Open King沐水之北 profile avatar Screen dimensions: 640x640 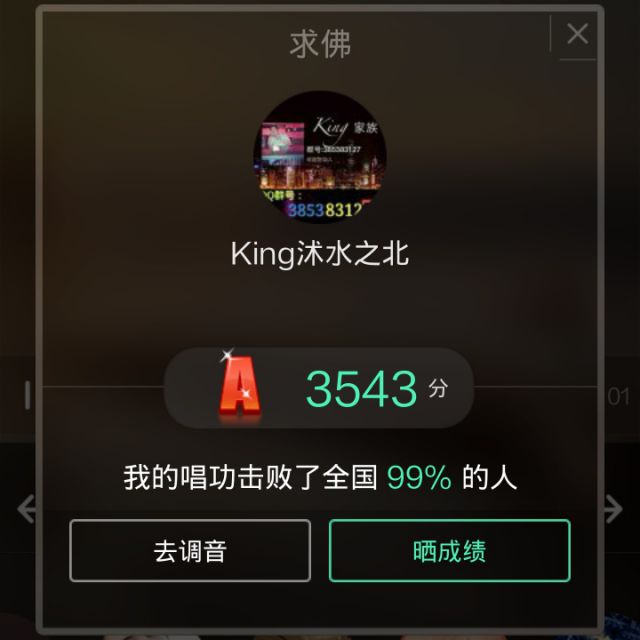click(x=320, y=158)
